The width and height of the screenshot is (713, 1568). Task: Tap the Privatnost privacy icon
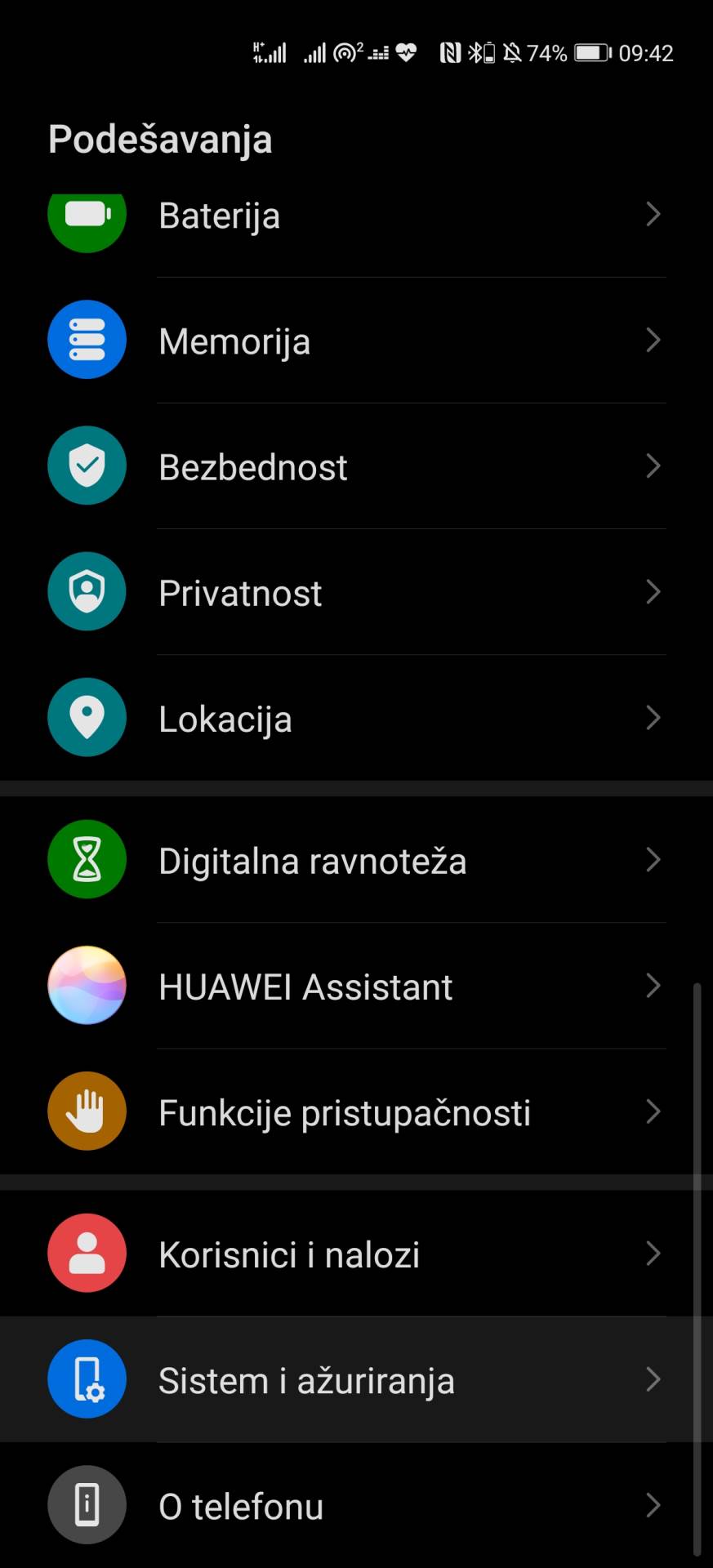coord(87,591)
